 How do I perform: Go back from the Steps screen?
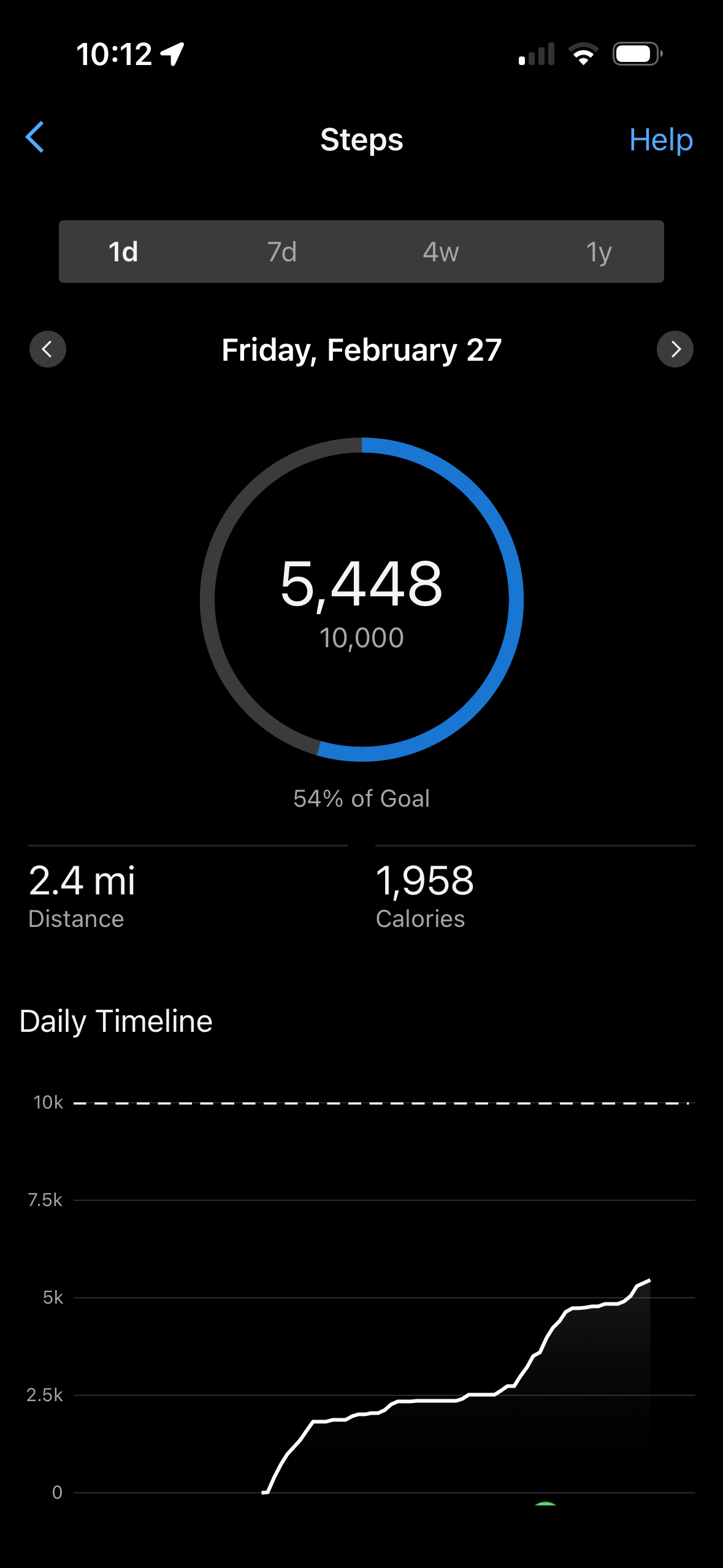tap(35, 137)
